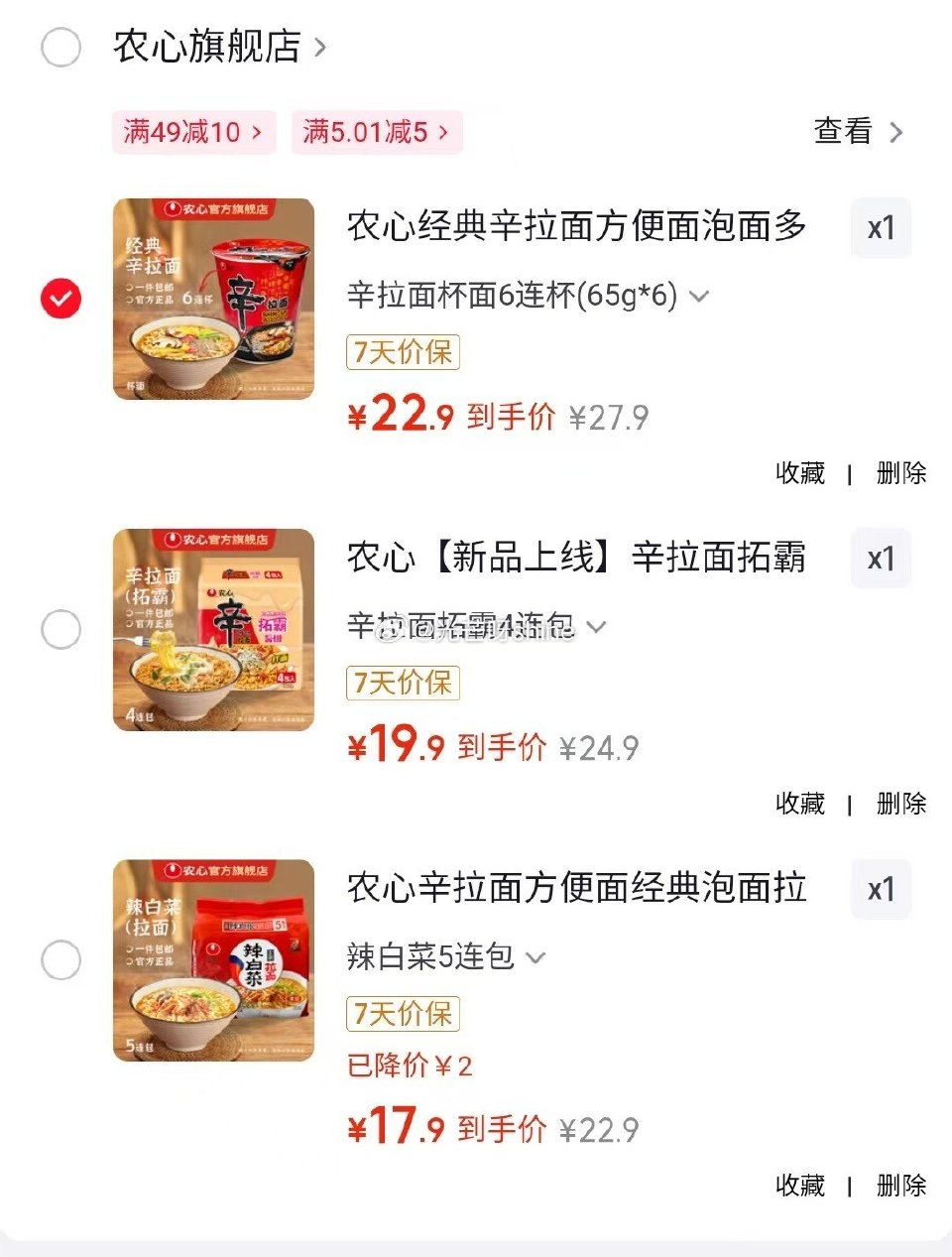Click the 满49减10 coupon tag
This screenshot has height=1257, width=952.
point(193,132)
